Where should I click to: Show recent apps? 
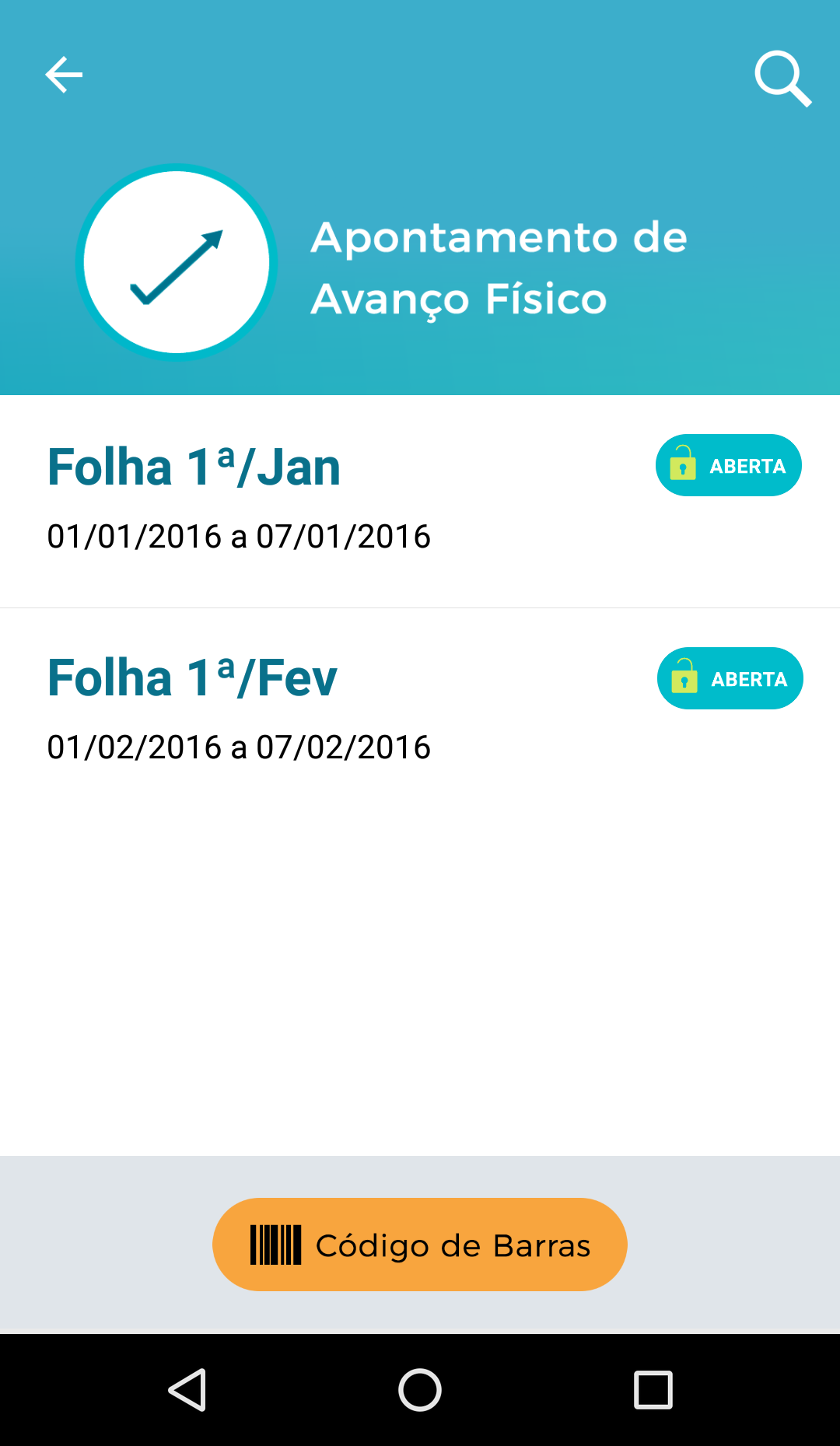(653, 1390)
